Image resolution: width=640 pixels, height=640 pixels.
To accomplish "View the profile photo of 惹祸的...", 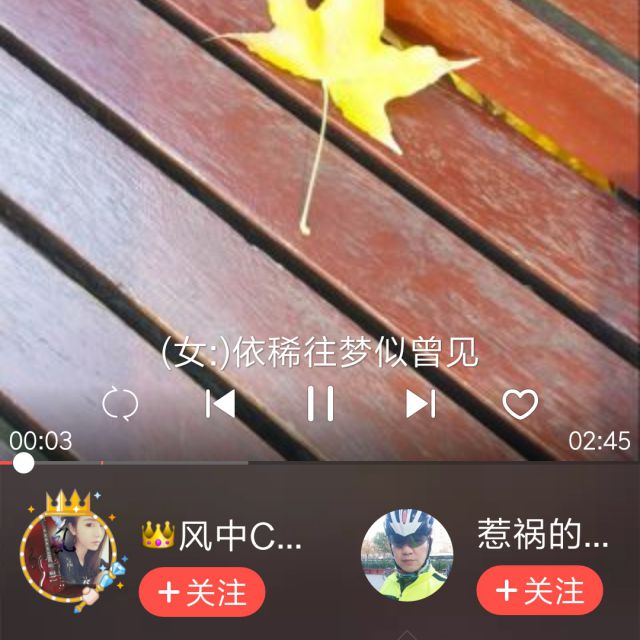I will click(x=406, y=555).
